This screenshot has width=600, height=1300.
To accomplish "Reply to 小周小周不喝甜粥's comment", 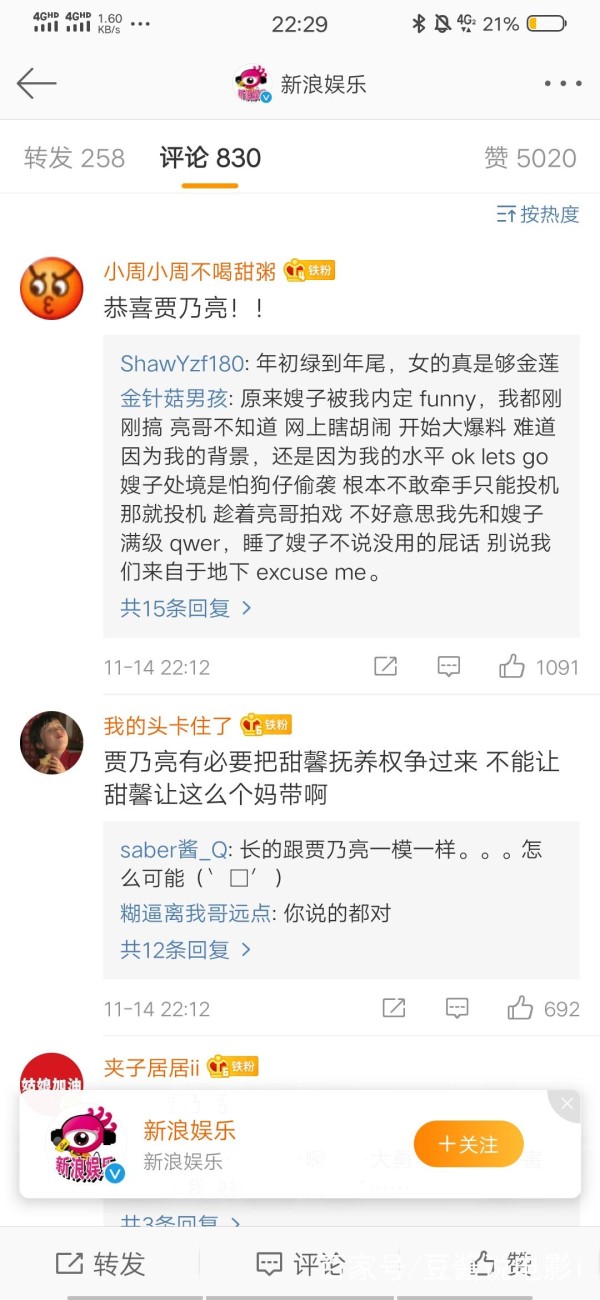I will point(449,667).
